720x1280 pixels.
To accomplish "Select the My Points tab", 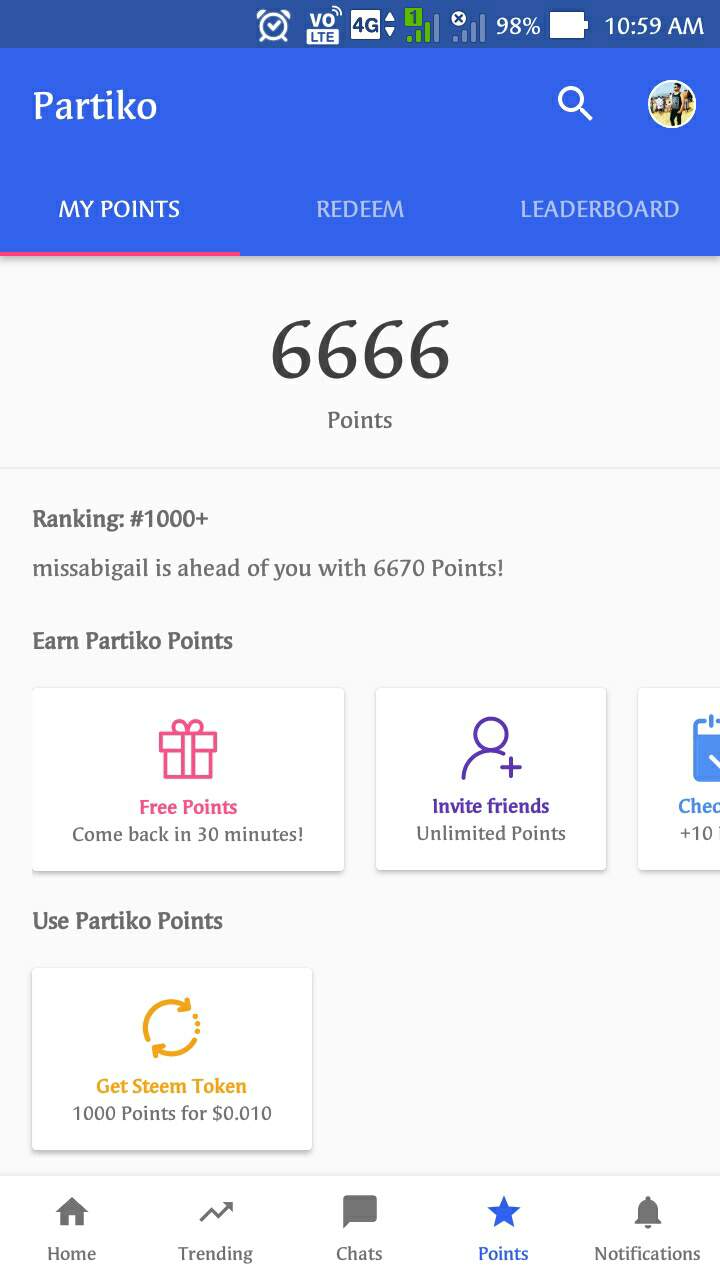I will pos(119,209).
